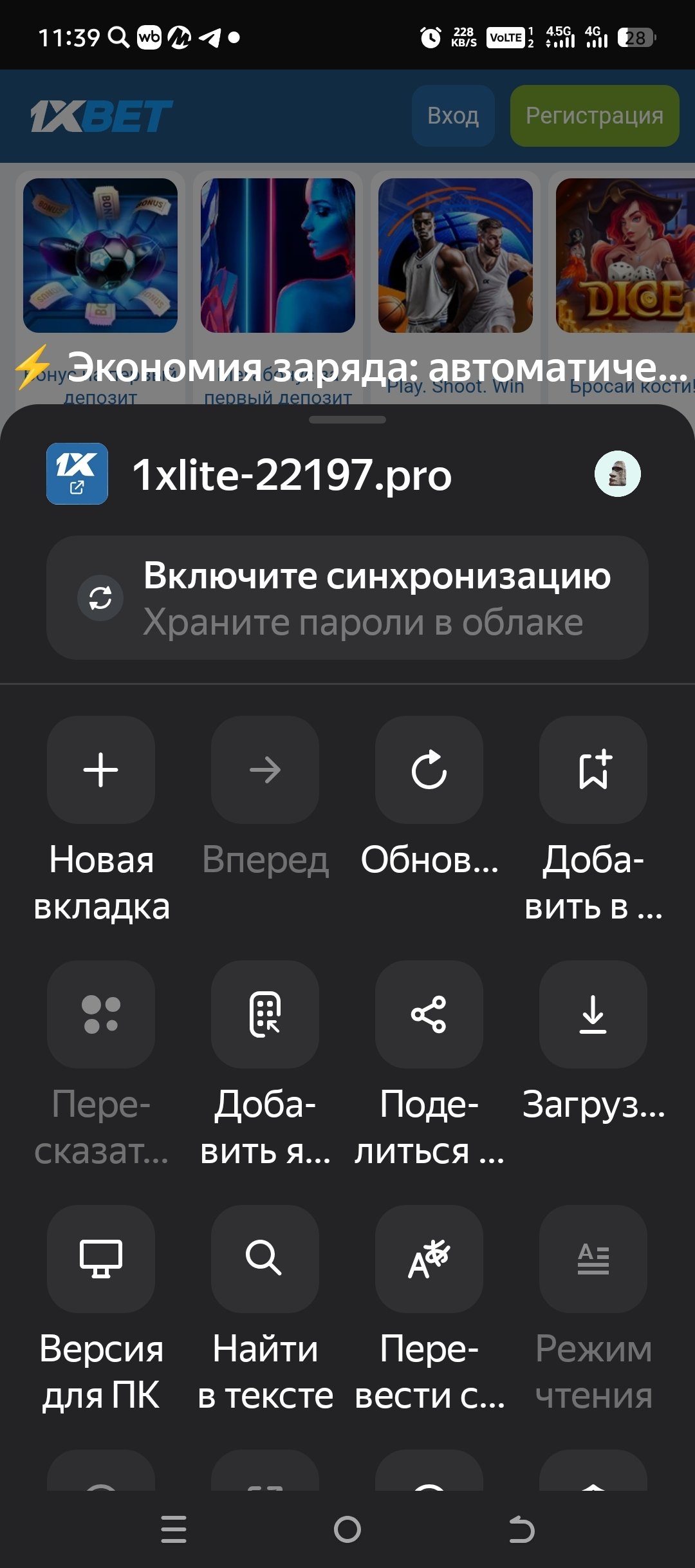Tap the Включите синхронизацию banner

click(x=347, y=597)
